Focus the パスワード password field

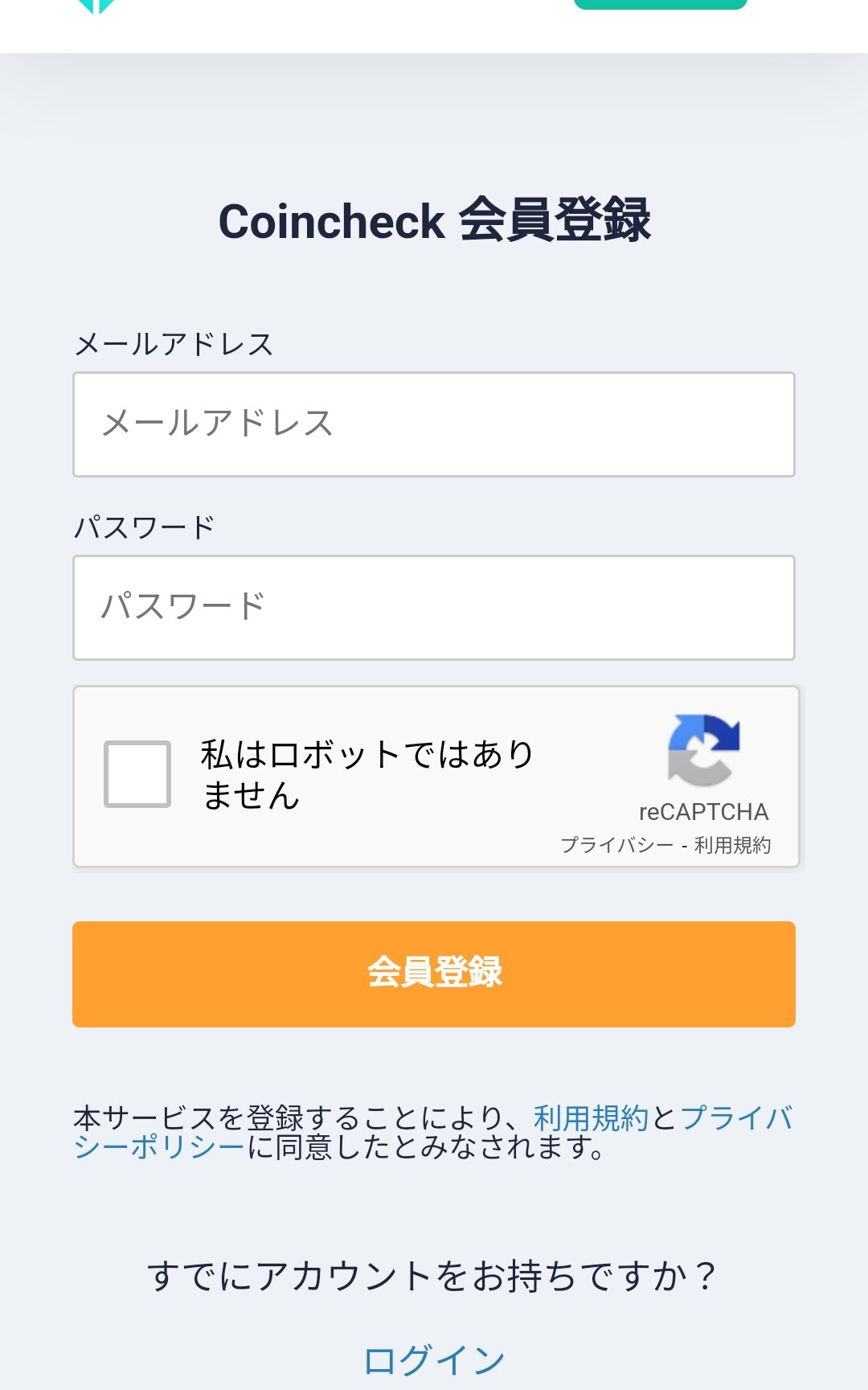pyautogui.click(x=434, y=608)
